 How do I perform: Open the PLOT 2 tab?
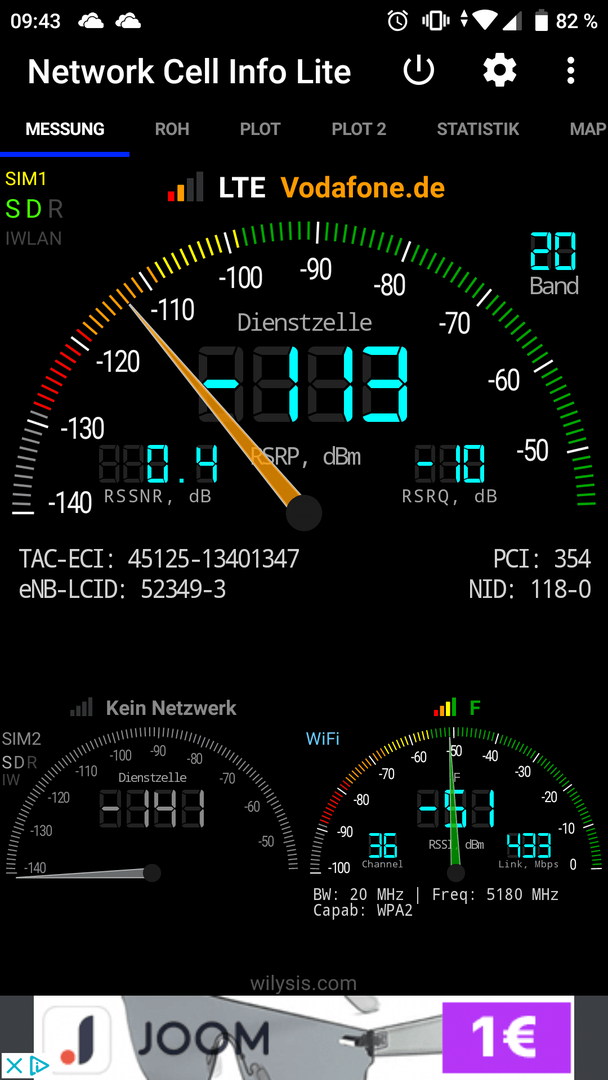359,129
